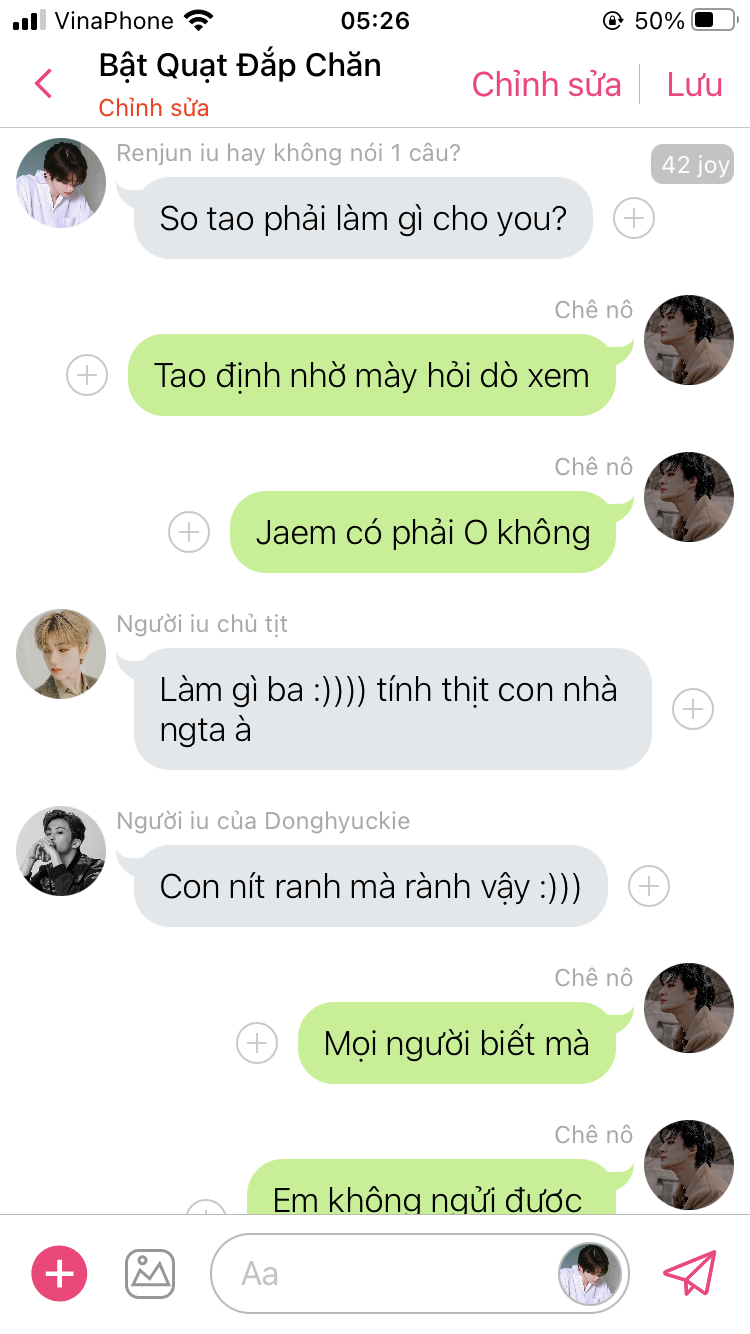Tap plus beside "Mọi người biết mà"
Screen dimensions: 750x1334
(x=257, y=1043)
